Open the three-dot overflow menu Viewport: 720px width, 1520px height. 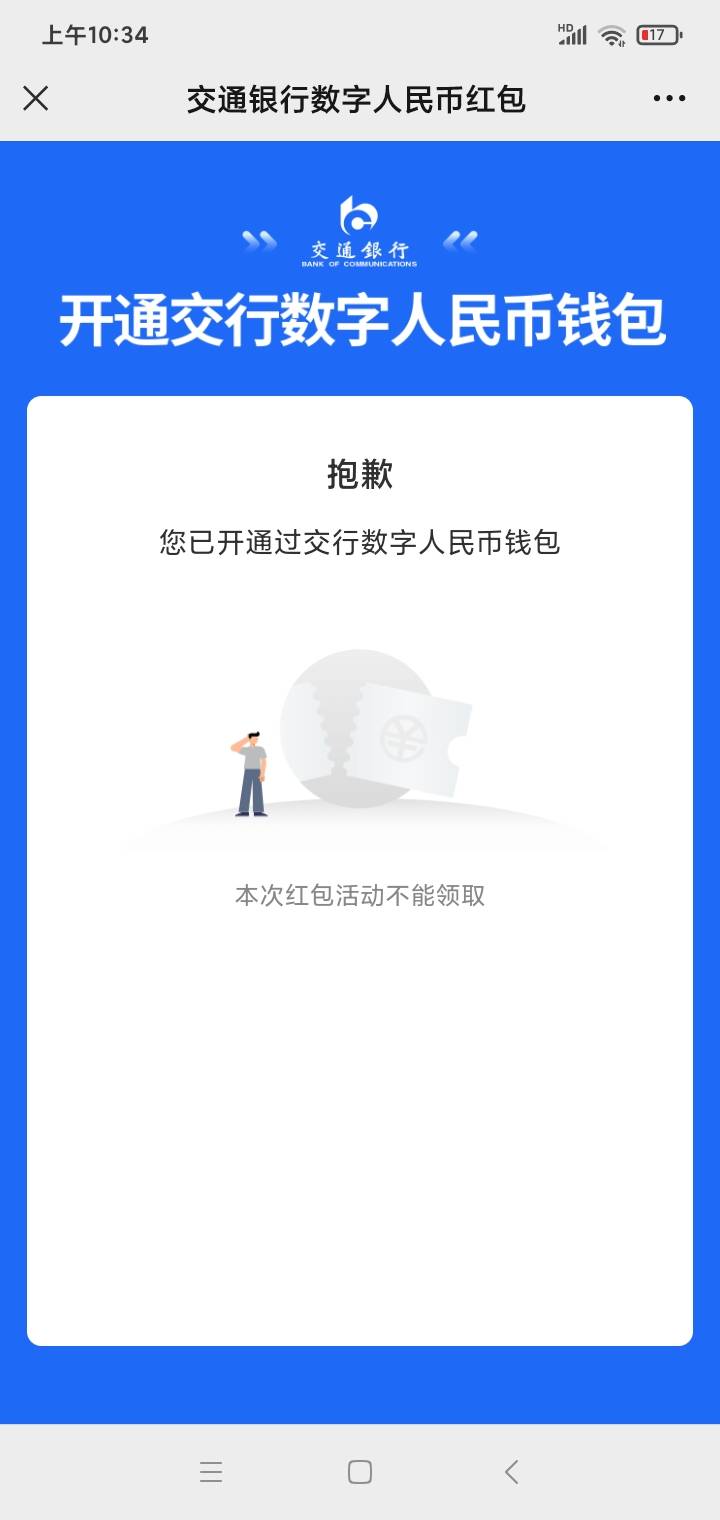(669, 98)
